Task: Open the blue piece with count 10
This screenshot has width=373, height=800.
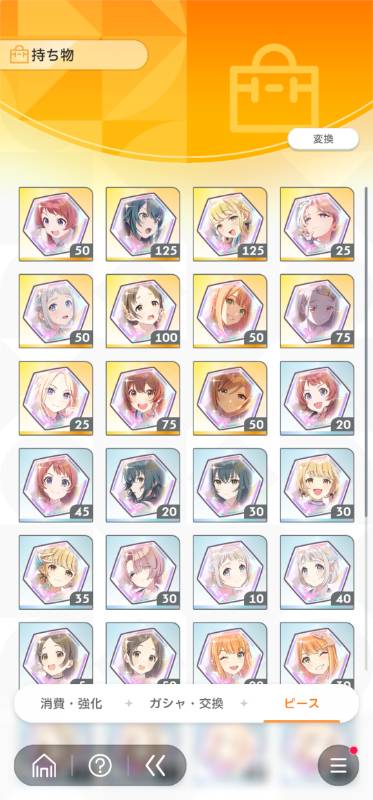Action: [230, 572]
